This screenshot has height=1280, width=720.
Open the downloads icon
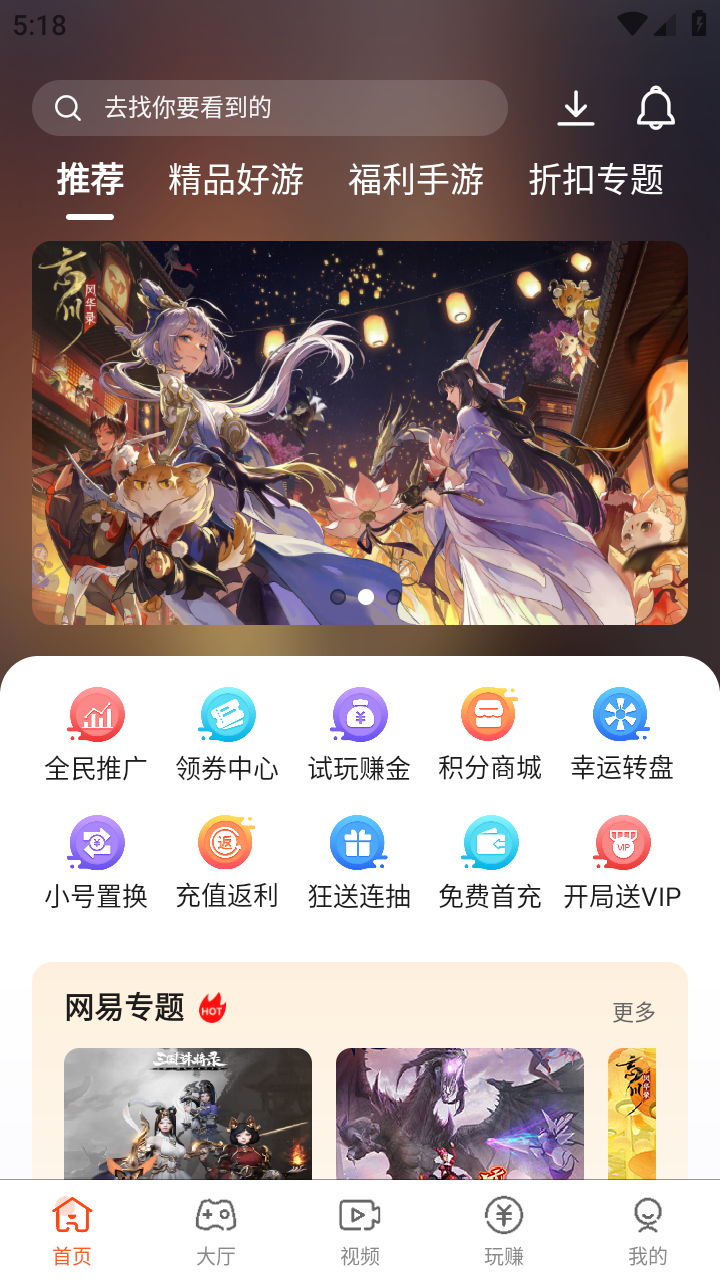point(576,108)
